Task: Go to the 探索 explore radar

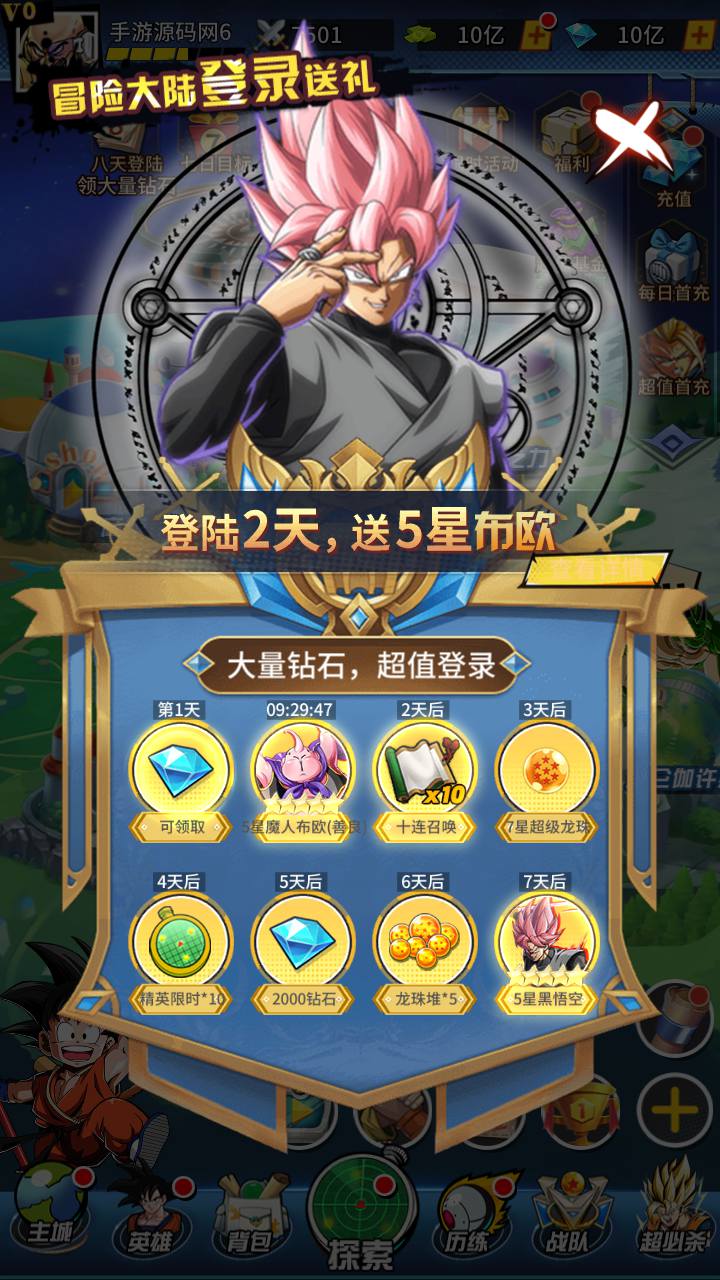Action: pyautogui.click(x=360, y=1210)
